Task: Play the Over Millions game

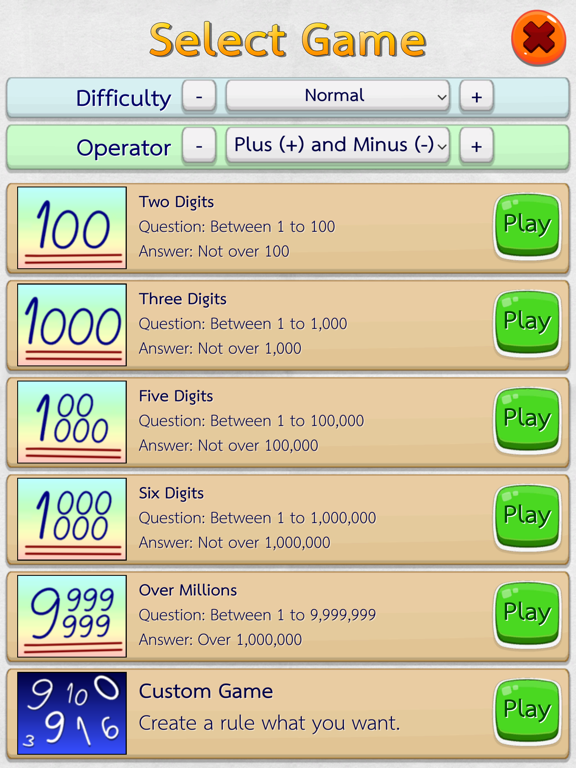Action: click(527, 614)
